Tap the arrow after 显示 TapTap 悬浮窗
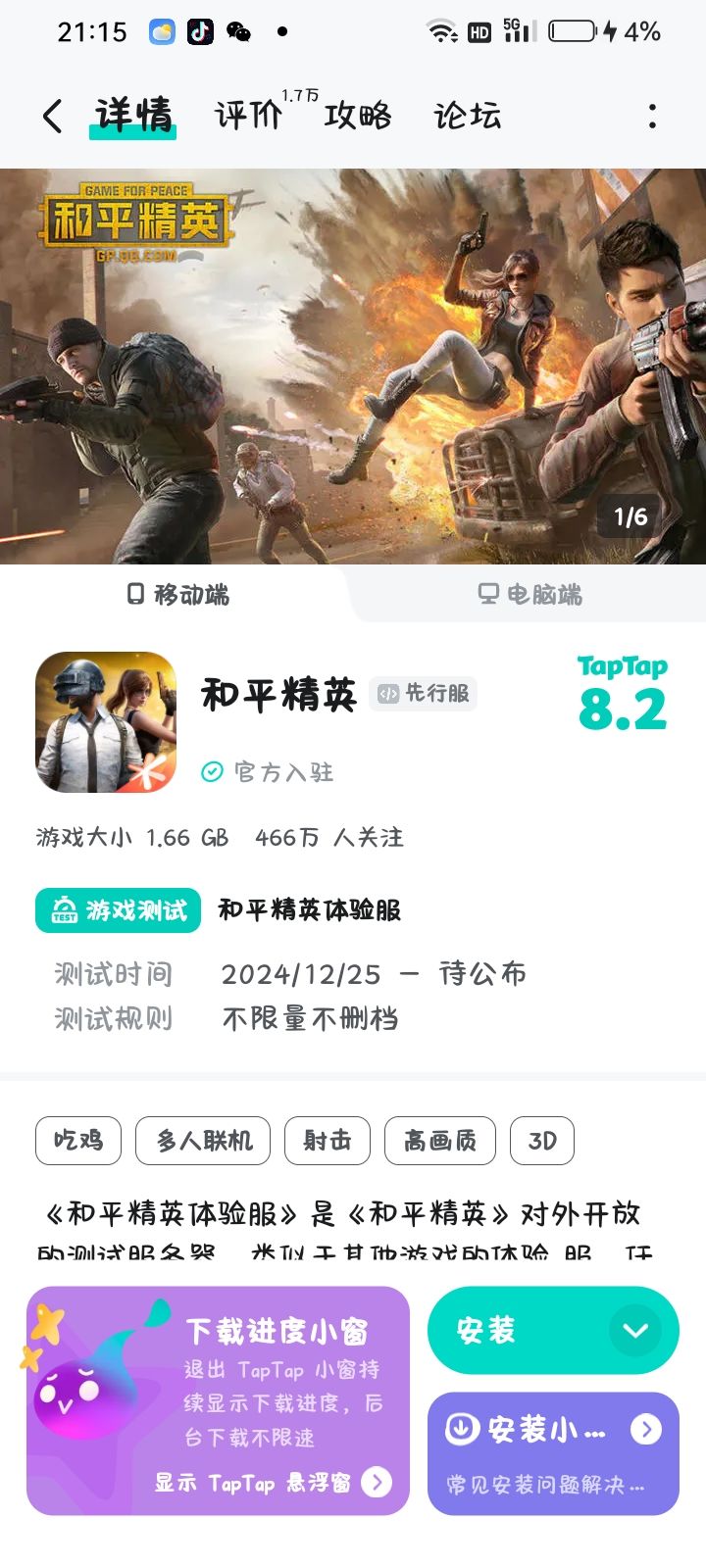 click(374, 1483)
